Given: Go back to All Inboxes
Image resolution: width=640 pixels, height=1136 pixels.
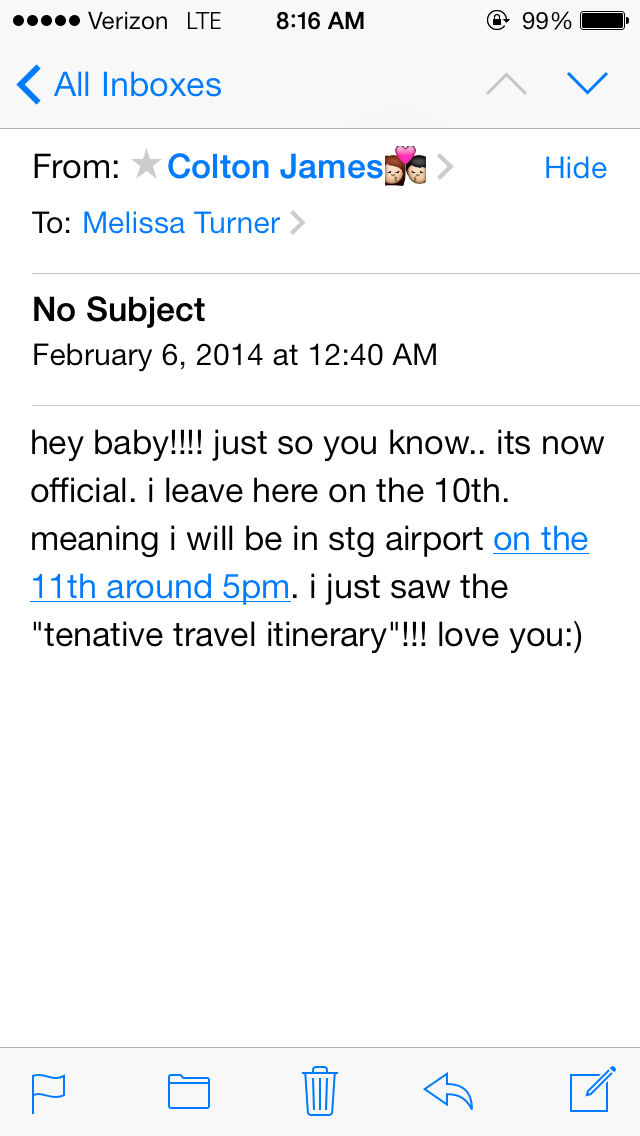Looking at the screenshot, I should pyautogui.click(x=120, y=85).
